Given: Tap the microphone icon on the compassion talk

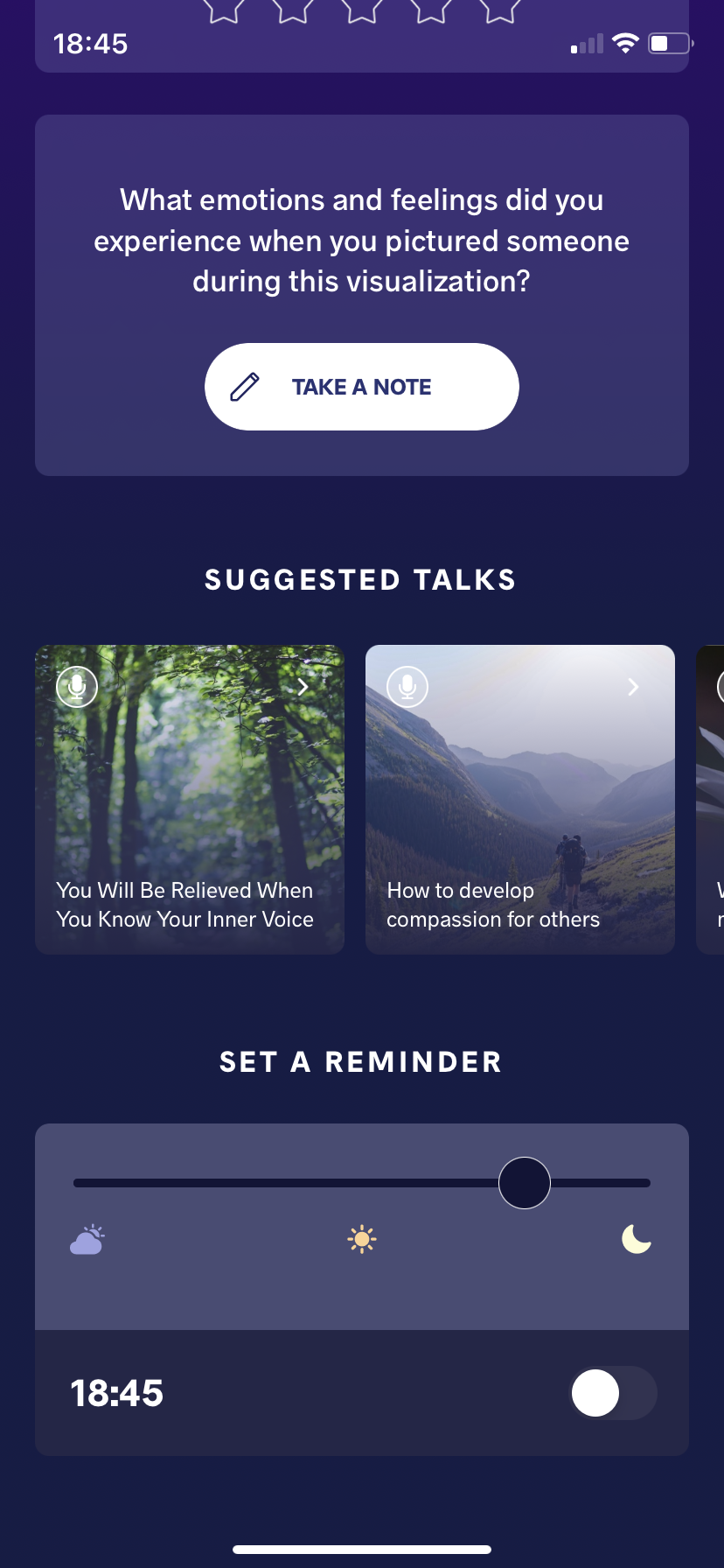Looking at the screenshot, I should 407,686.
